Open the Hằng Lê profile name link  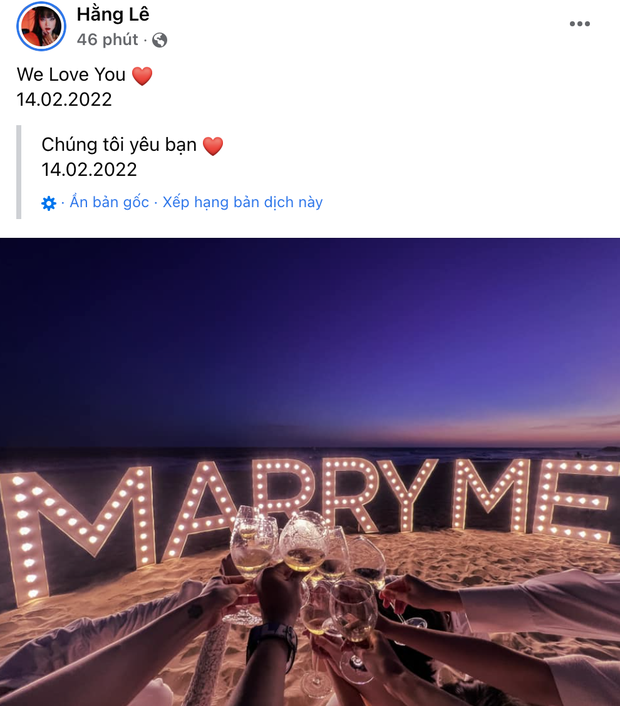[113, 14]
